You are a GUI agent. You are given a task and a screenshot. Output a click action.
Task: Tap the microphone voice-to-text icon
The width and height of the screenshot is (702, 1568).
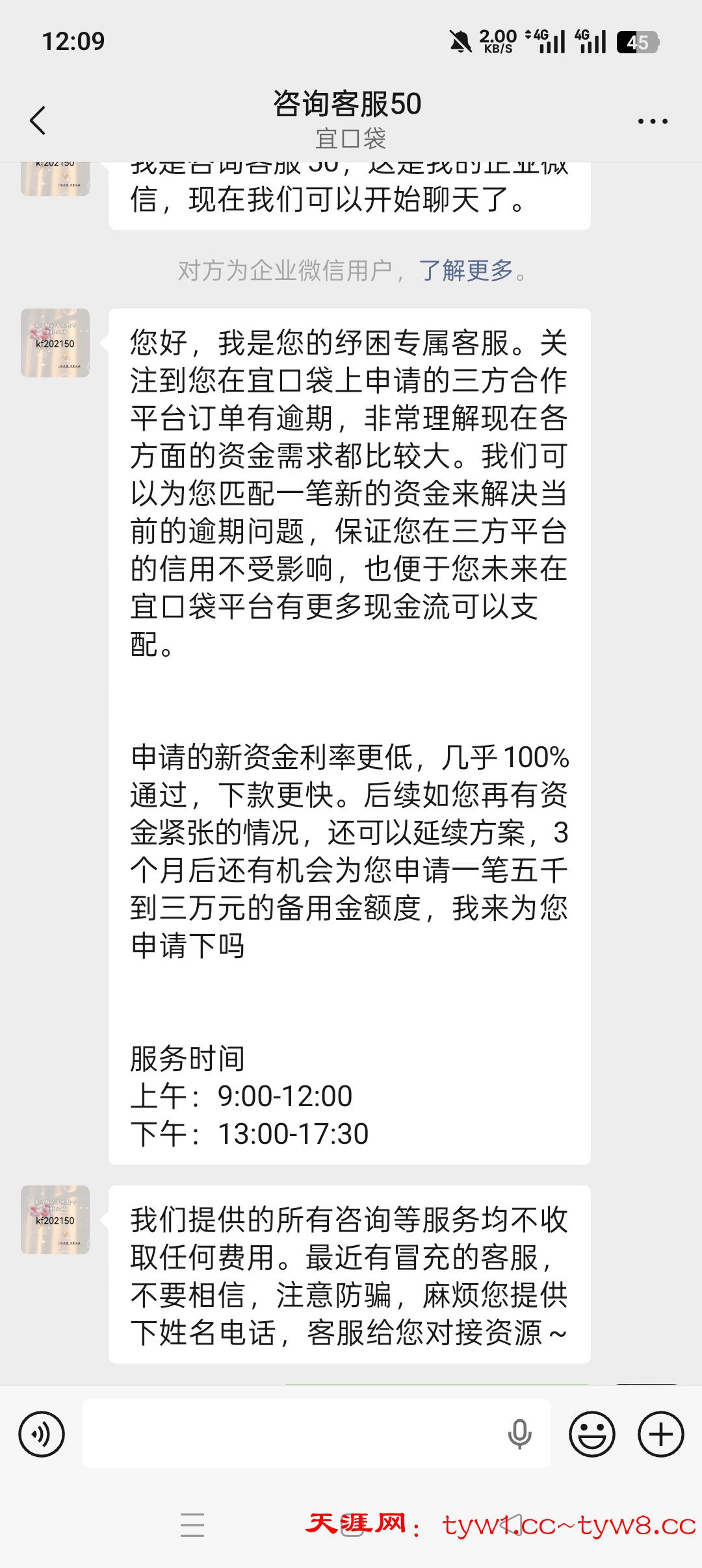click(x=519, y=1434)
